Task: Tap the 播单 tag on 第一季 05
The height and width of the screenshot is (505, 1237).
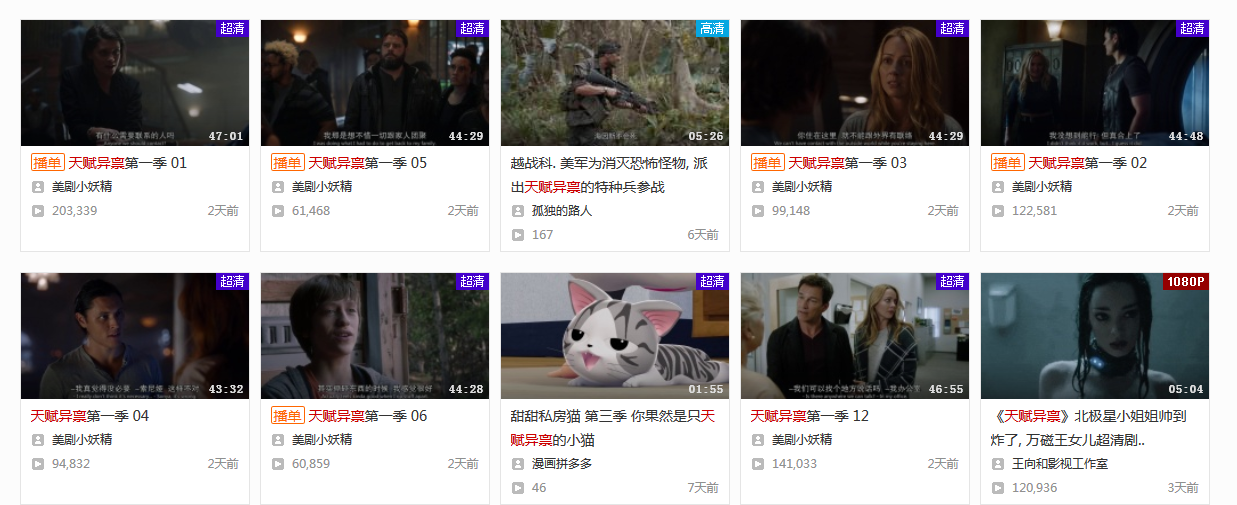Action: (x=287, y=163)
